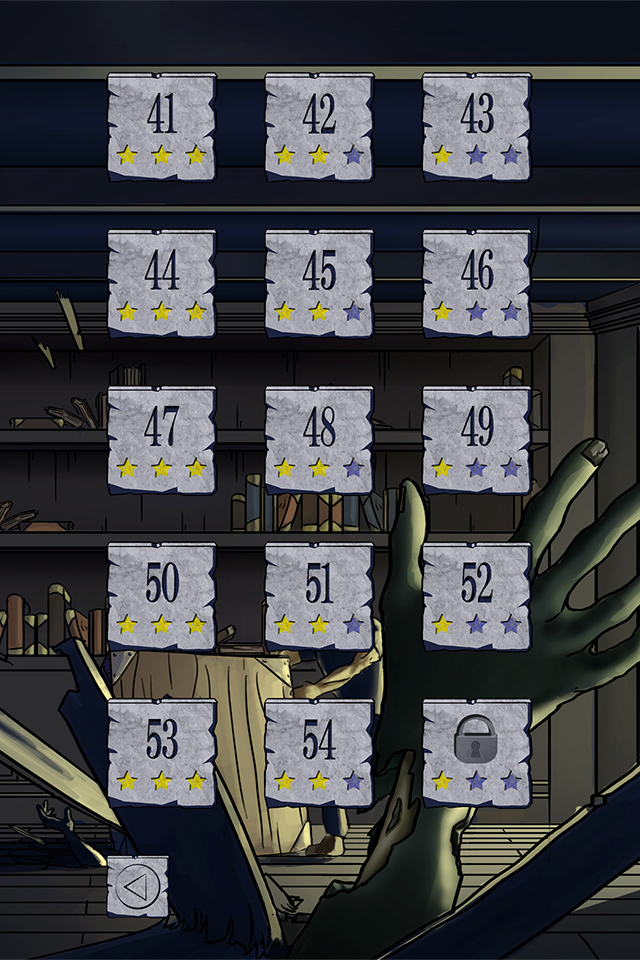Image resolution: width=640 pixels, height=960 pixels.
Task: Start level 43
Action: point(477,127)
